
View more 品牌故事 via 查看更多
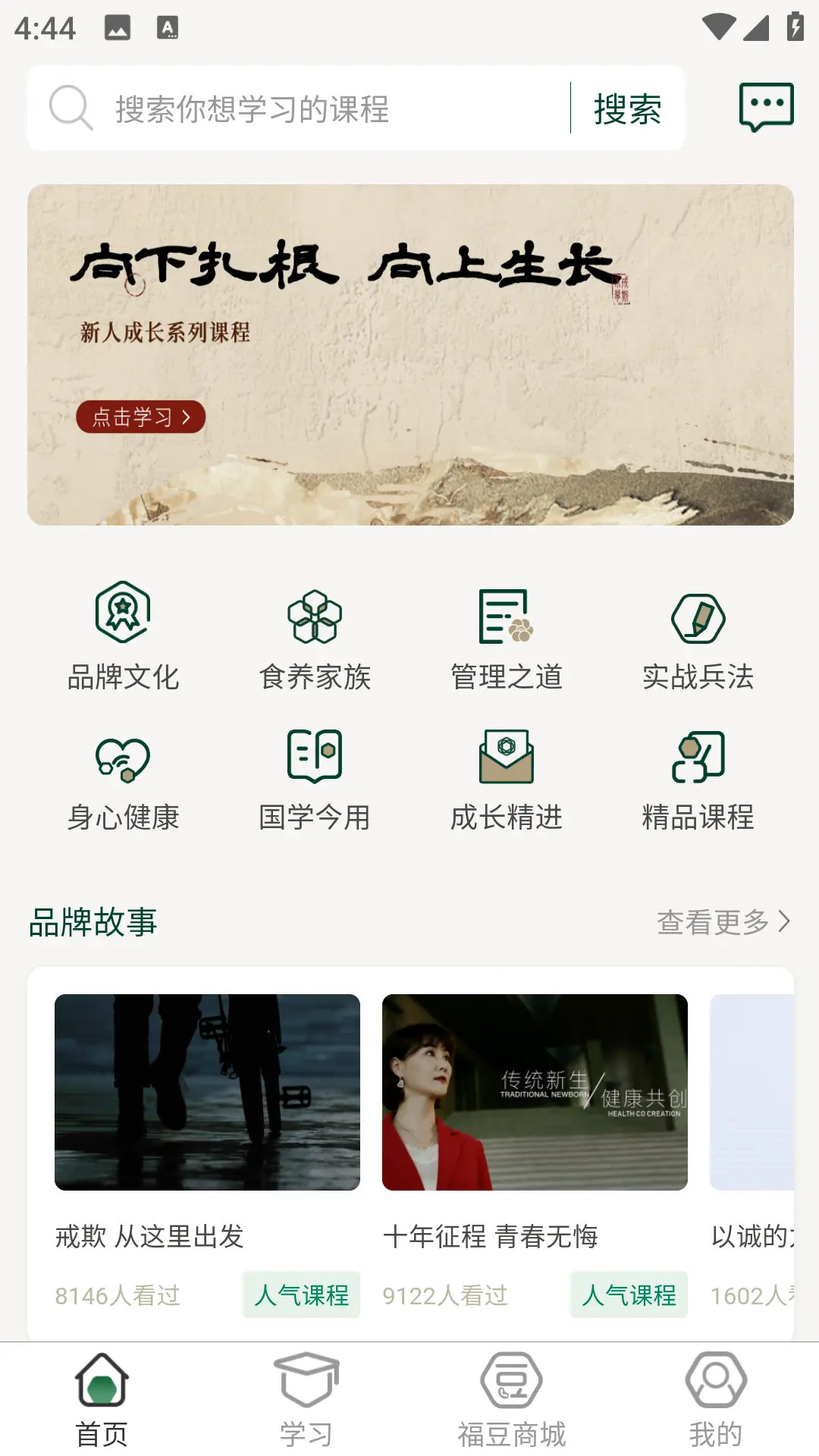(723, 922)
